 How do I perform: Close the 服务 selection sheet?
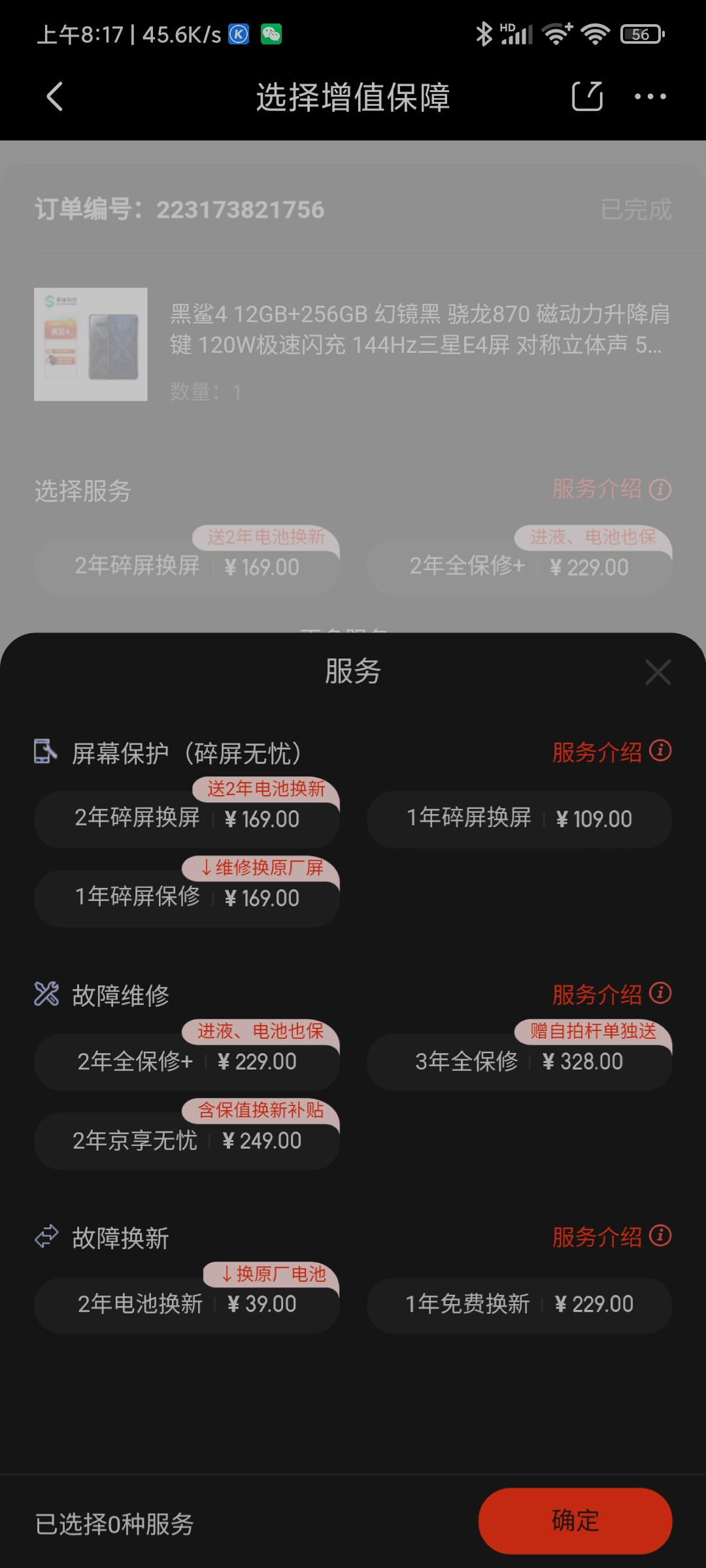pyautogui.click(x=658, y=672)
